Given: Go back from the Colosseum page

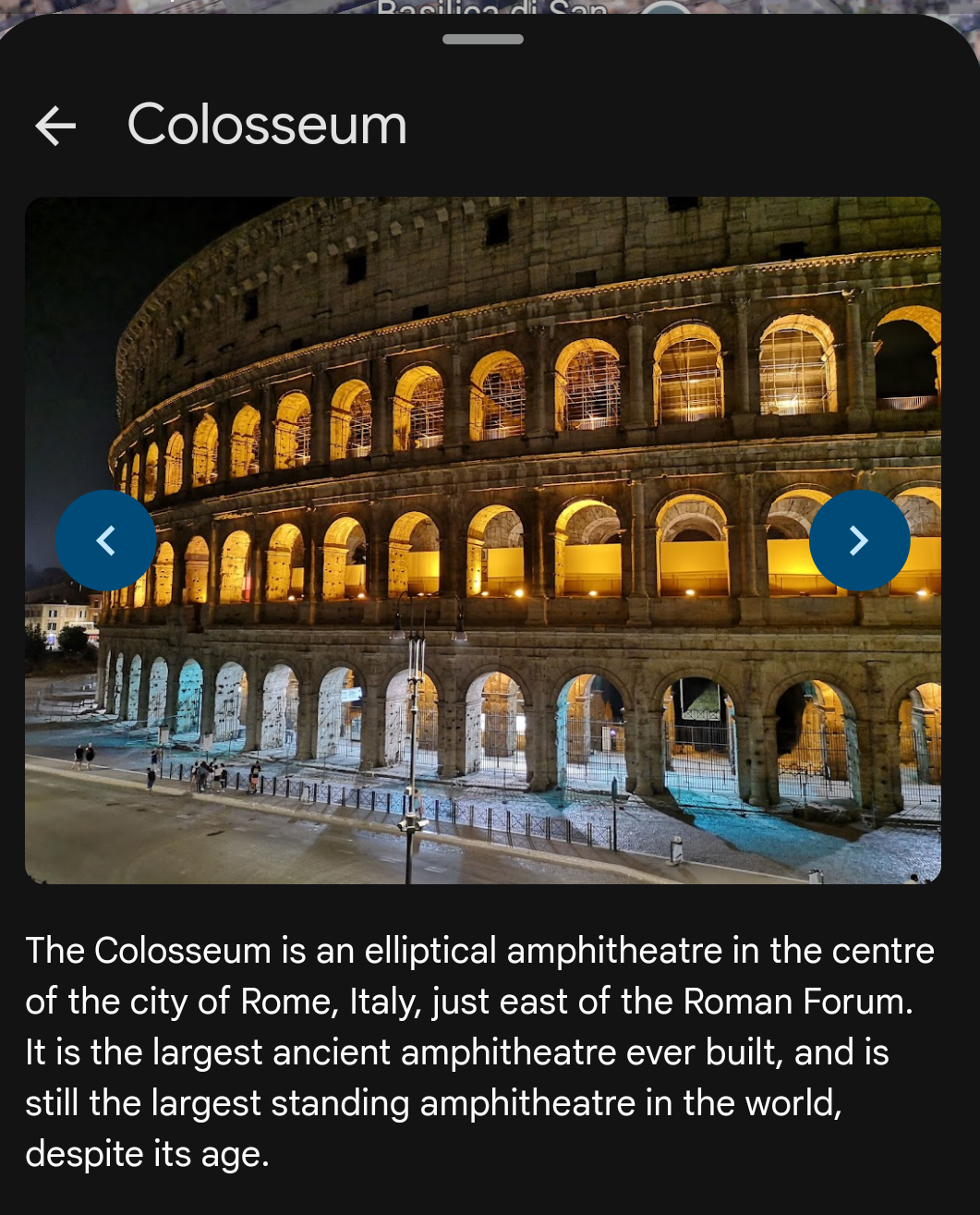Looking at the screenshot, I should point(55,126).
